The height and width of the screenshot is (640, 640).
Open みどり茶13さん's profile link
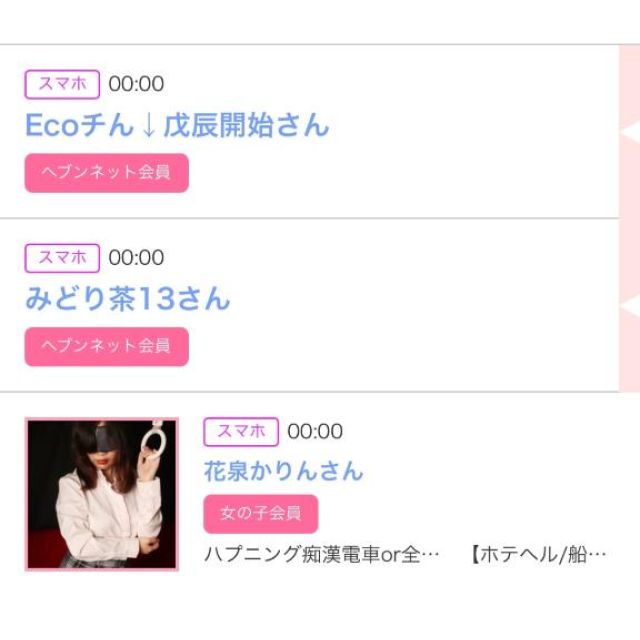click(127, 299)
